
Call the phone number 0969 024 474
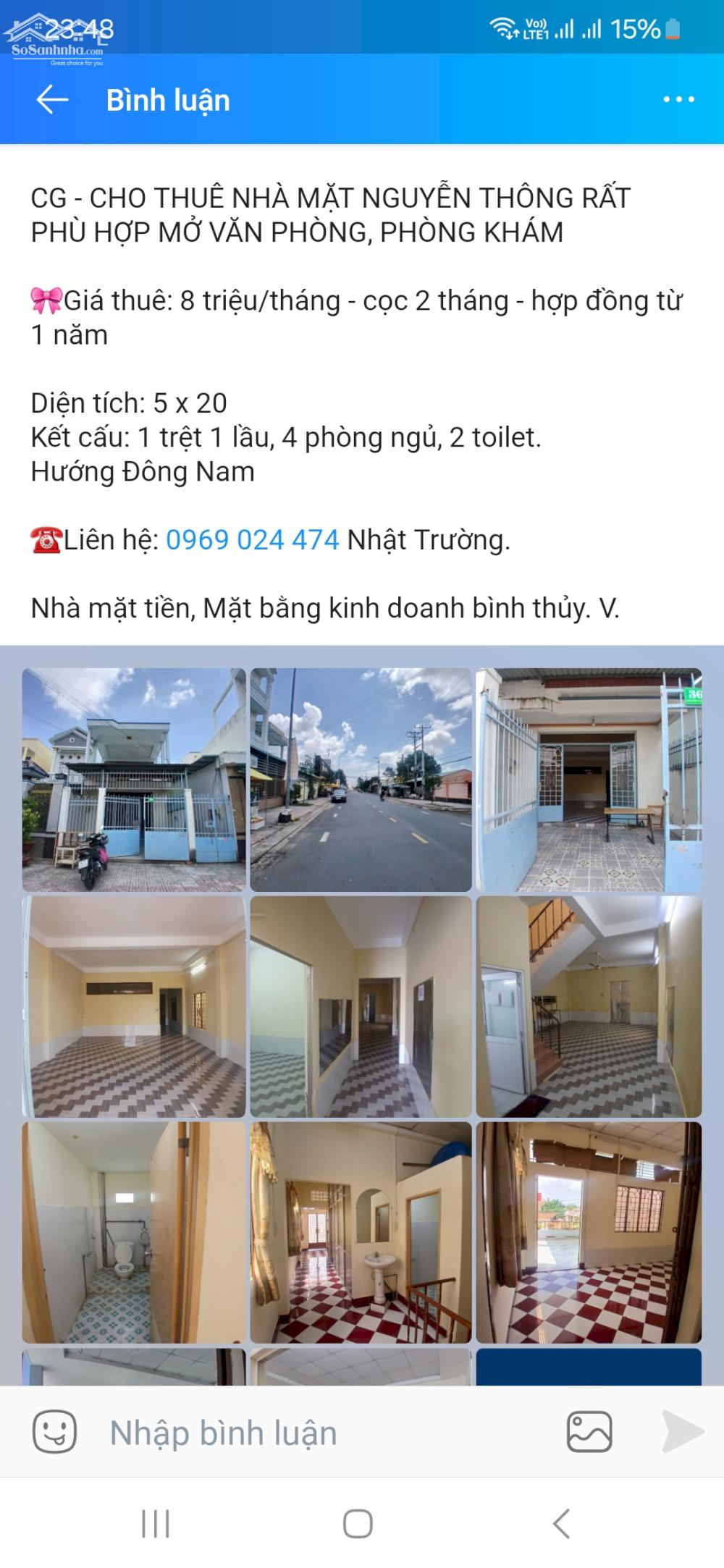253,540
